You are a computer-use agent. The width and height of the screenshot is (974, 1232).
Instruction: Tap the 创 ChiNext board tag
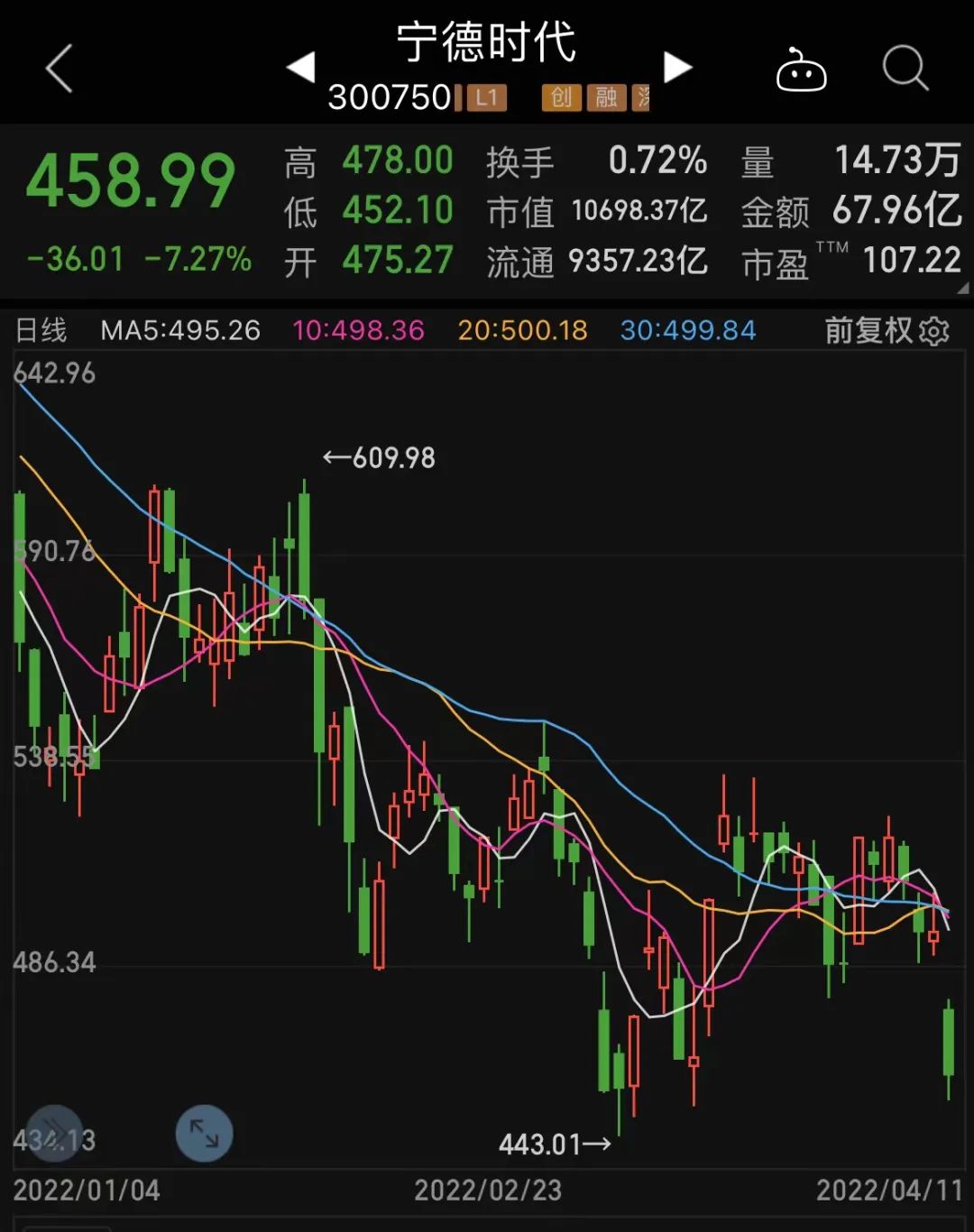click(560, 97)
